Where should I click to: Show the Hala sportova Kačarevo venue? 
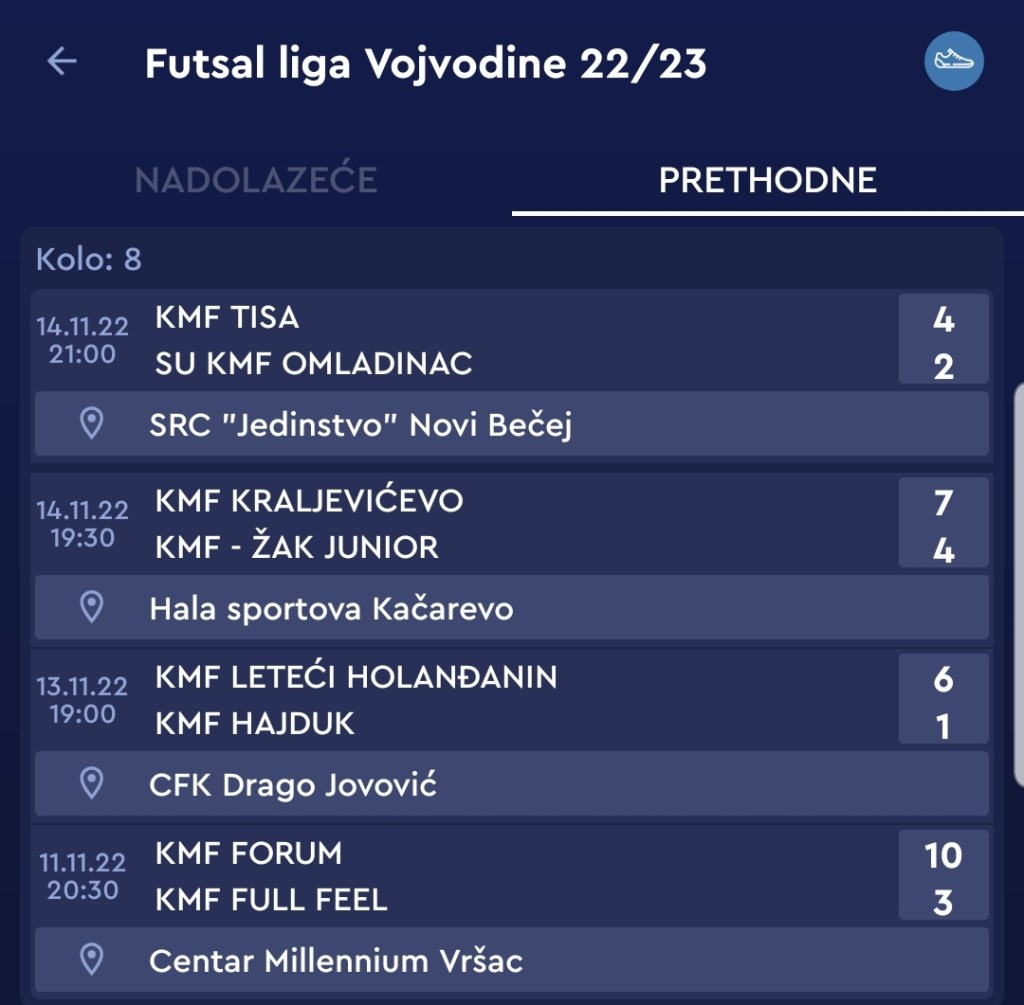[510, 607]
